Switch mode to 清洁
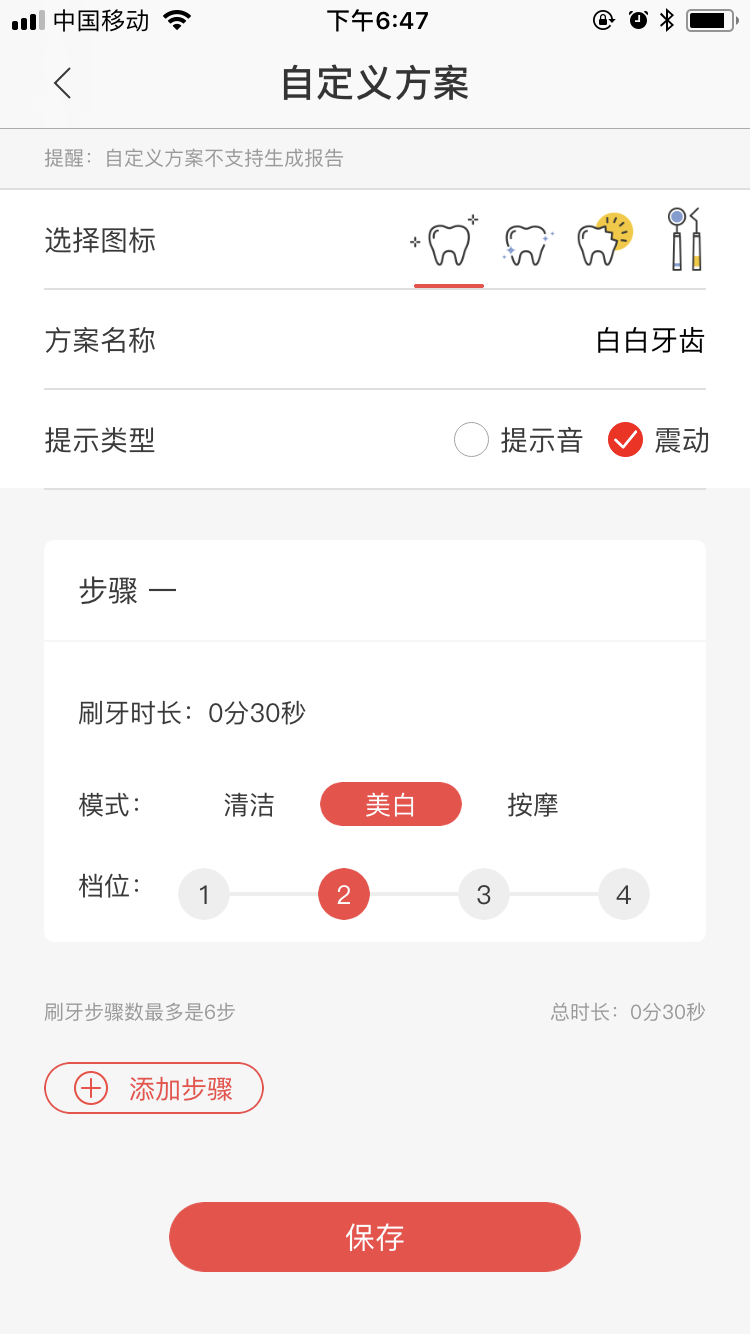This screenshot has height=1334, width=750. (249, 805)
